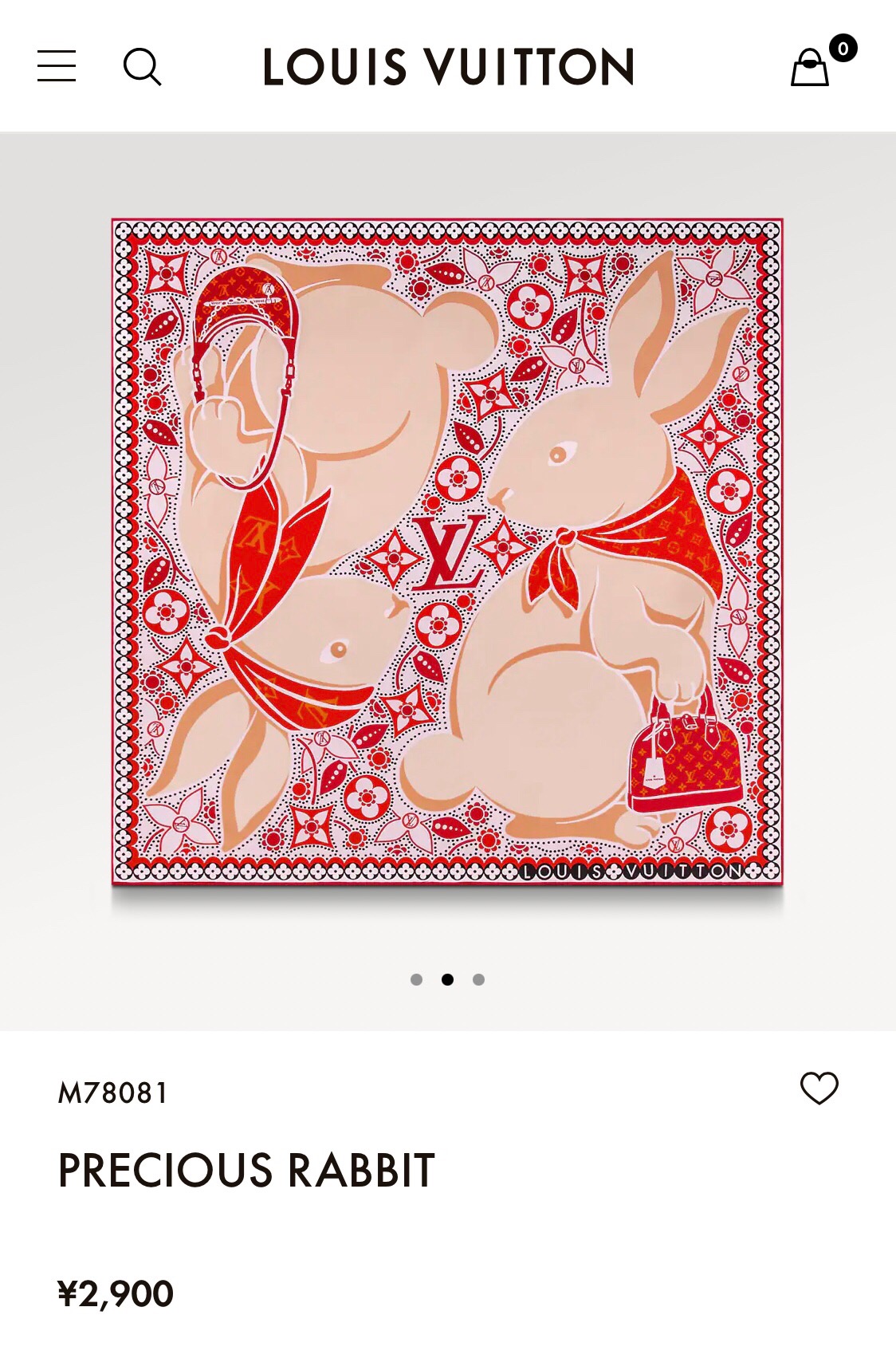The width and height of the screenshot is (896, 1370).
Task: Open the search icon
Action: click(x=142, y=66)
